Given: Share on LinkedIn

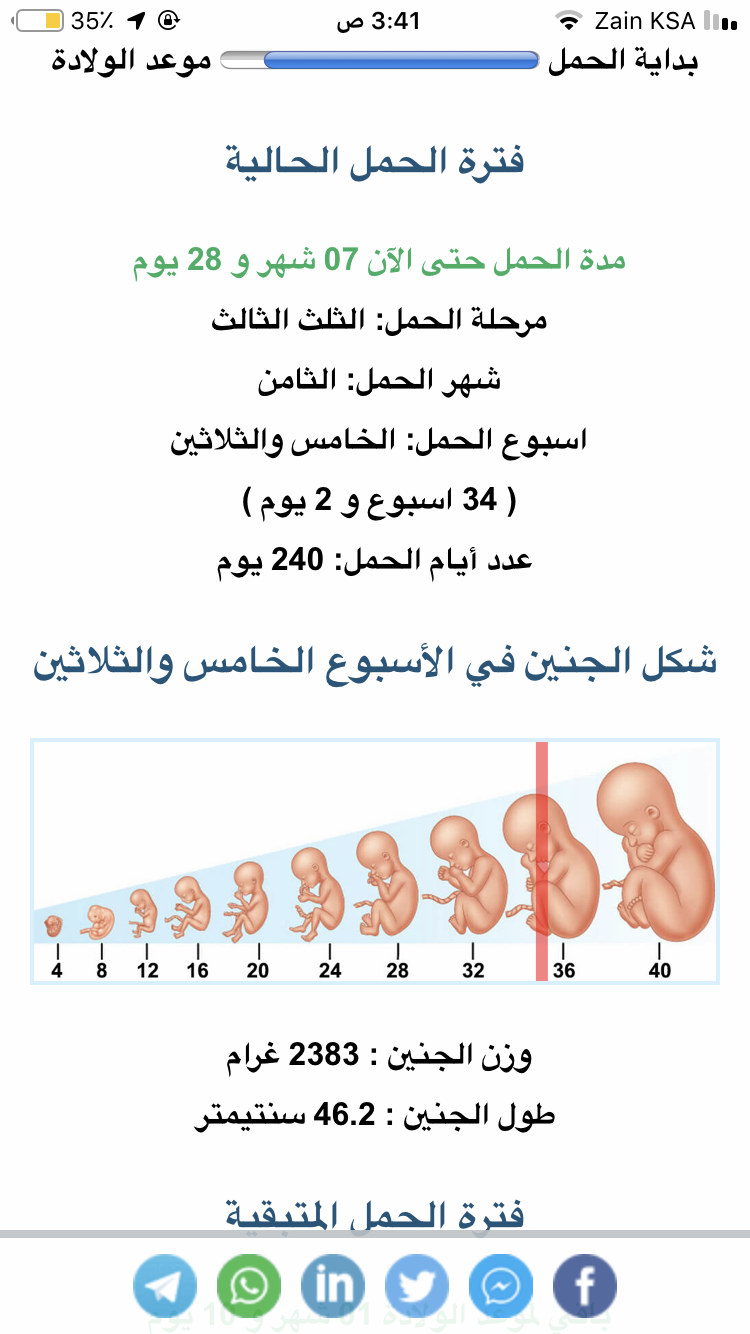Looking at the screenshot, I should click(x=333, y=1286).
